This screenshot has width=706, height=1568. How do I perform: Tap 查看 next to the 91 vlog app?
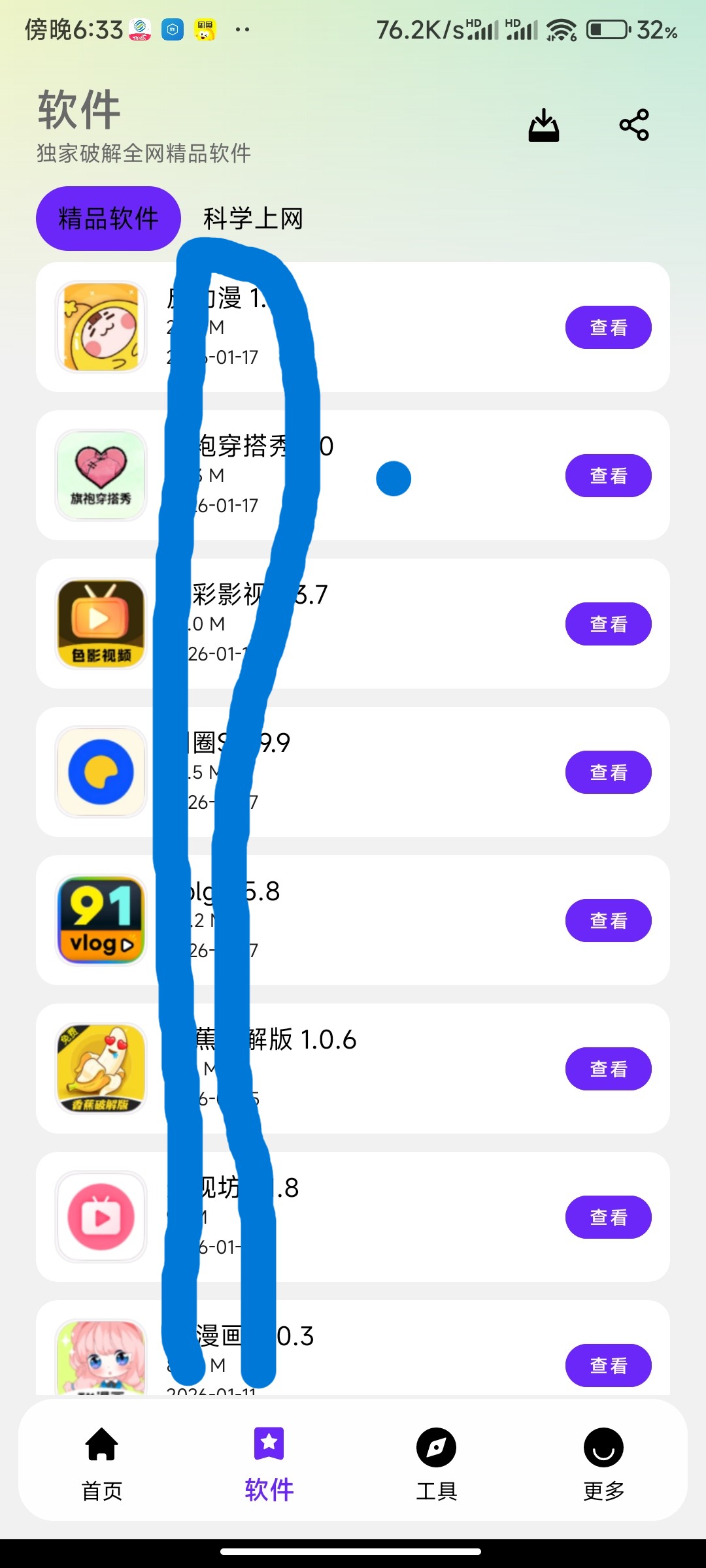coord(608,921)
